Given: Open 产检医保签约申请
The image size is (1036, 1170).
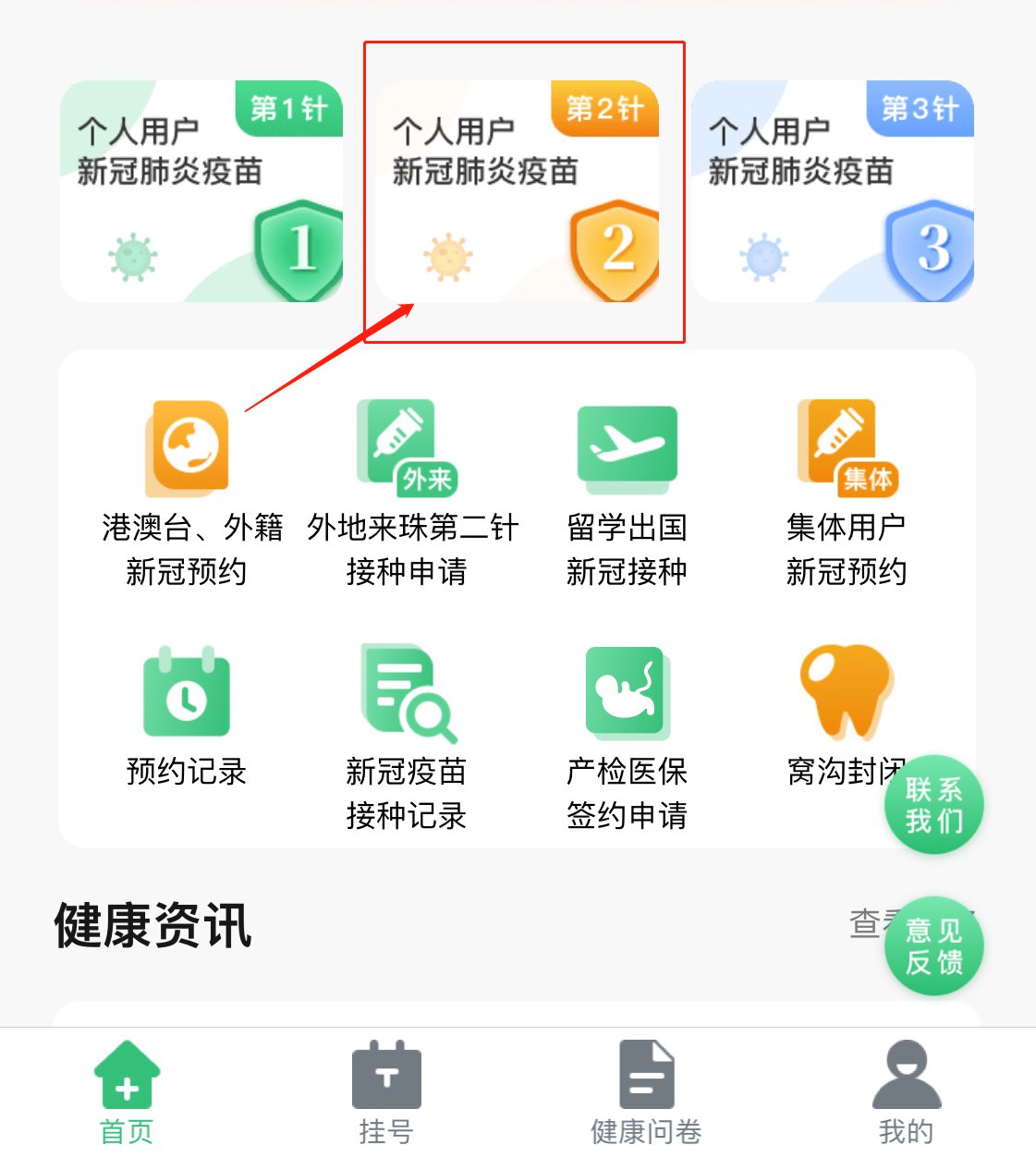Looking at the screenshot, I should [627, 735].
